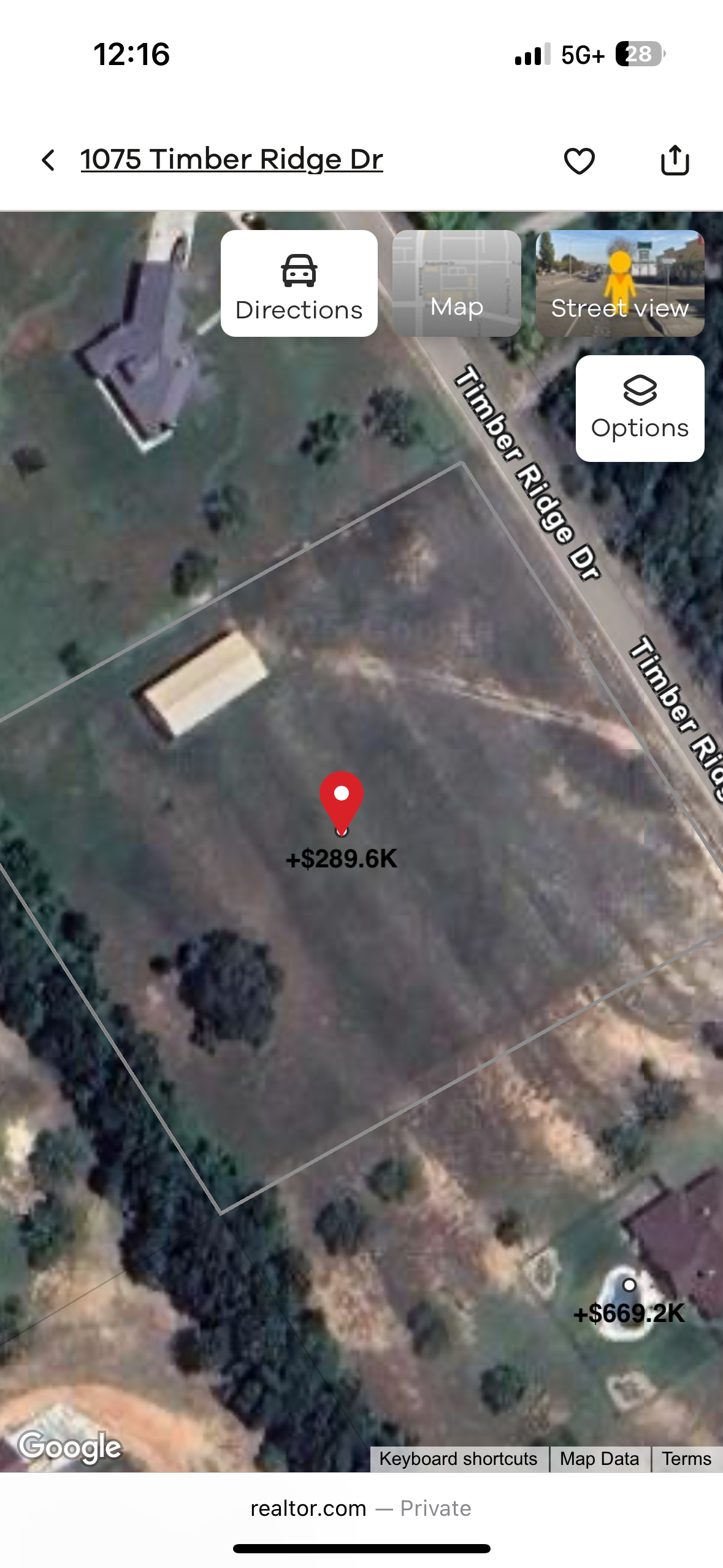Open map layer Options

pos(640,409)
